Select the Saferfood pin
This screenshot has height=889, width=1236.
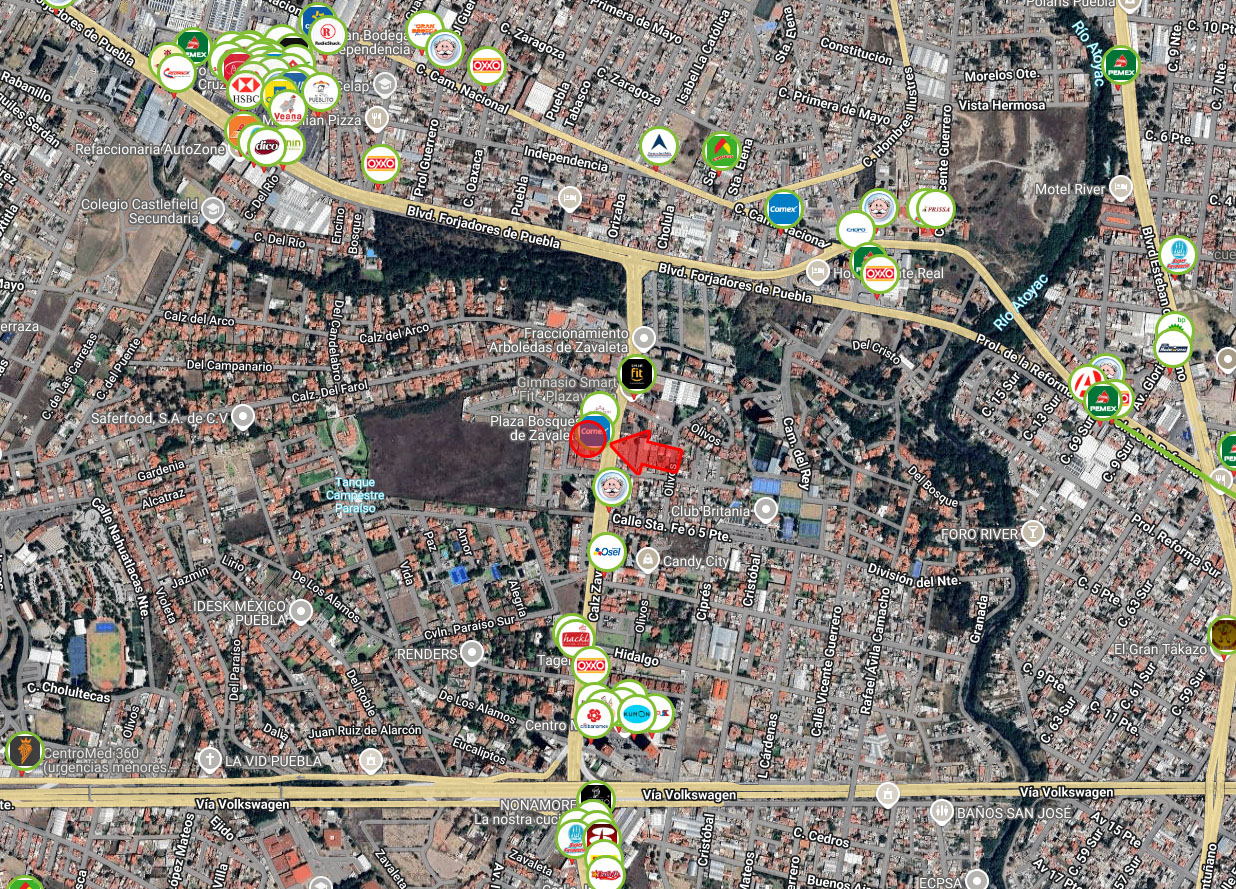242,417
